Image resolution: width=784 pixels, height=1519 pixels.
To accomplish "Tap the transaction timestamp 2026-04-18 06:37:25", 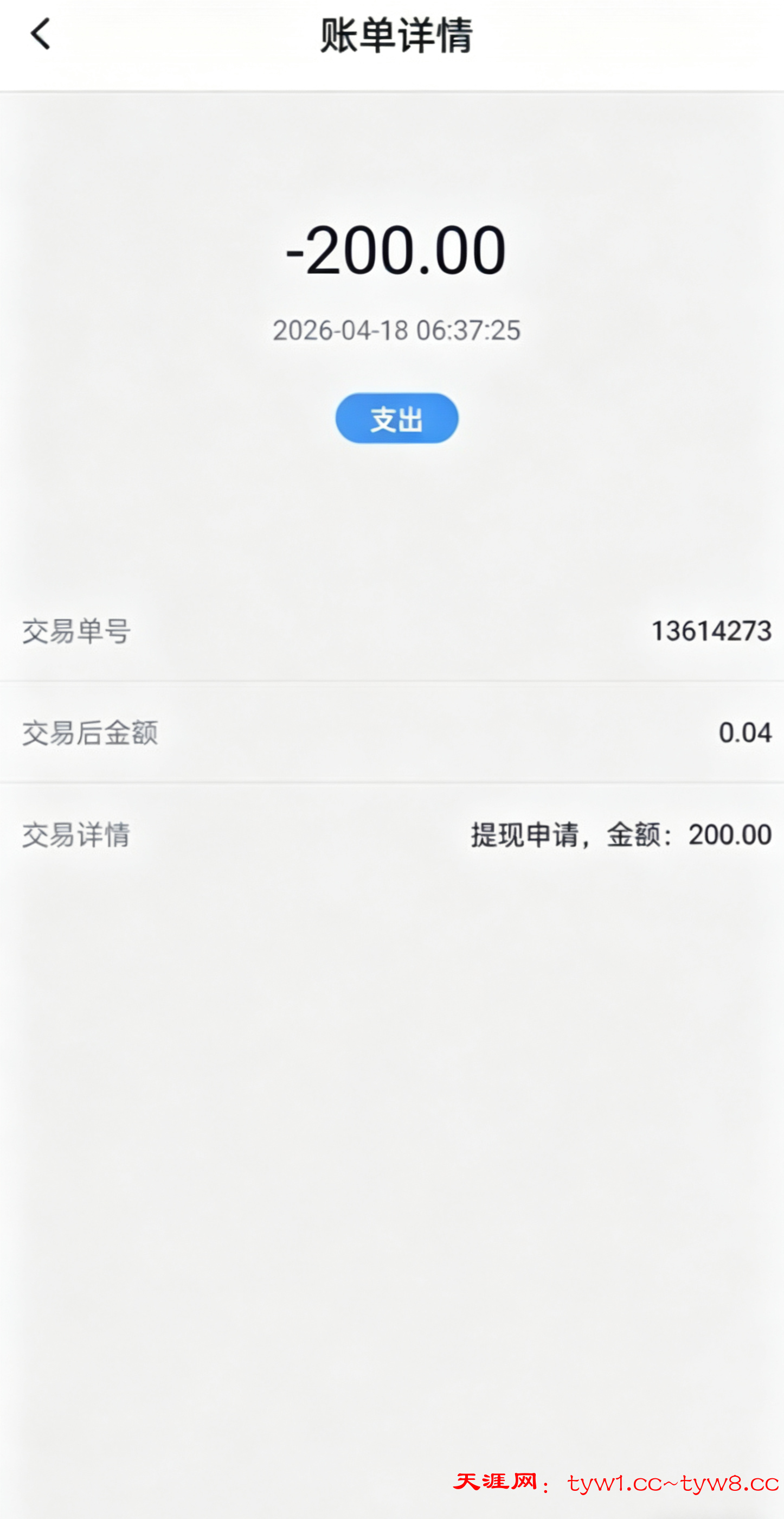I will click(x=396, y=331).
